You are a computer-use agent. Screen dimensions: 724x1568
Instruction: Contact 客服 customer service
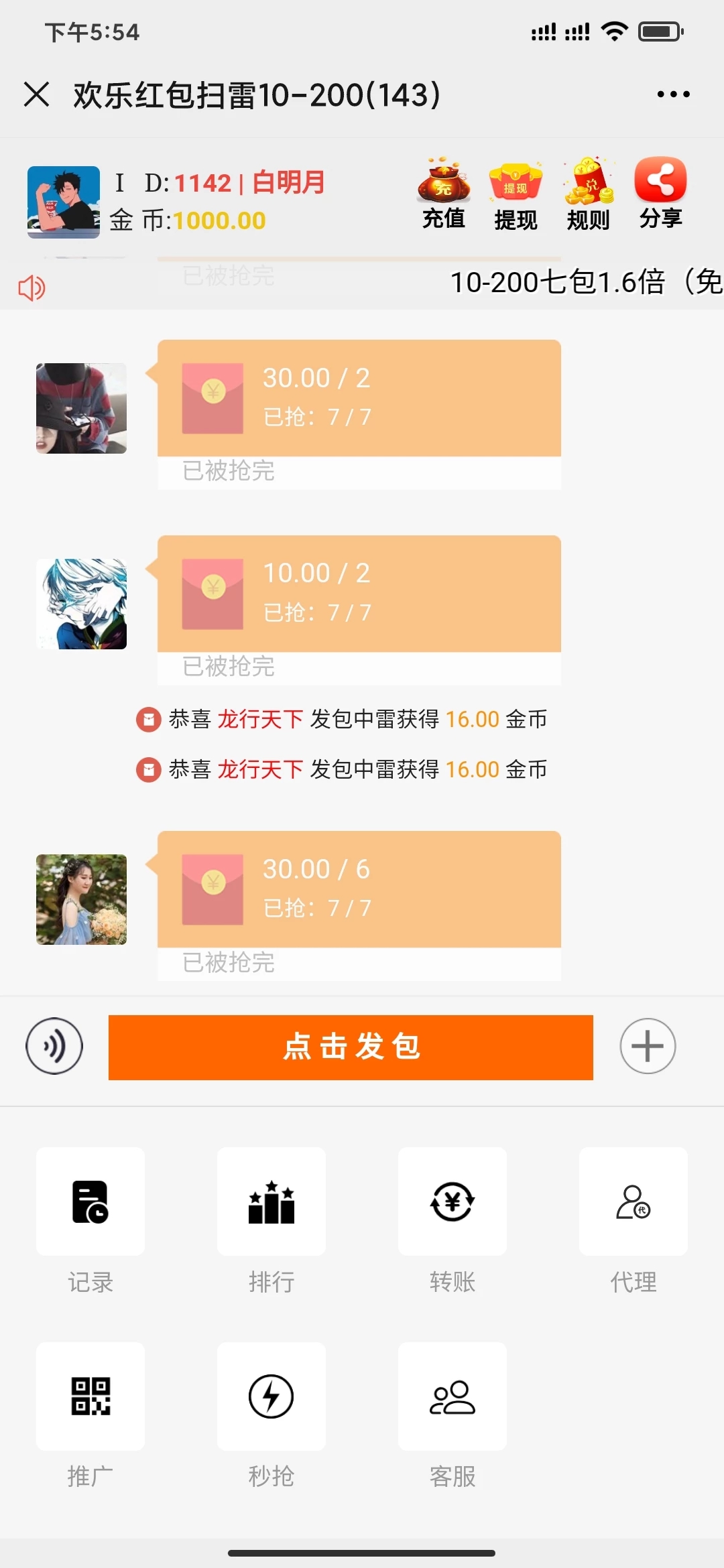coord(452,1397)
